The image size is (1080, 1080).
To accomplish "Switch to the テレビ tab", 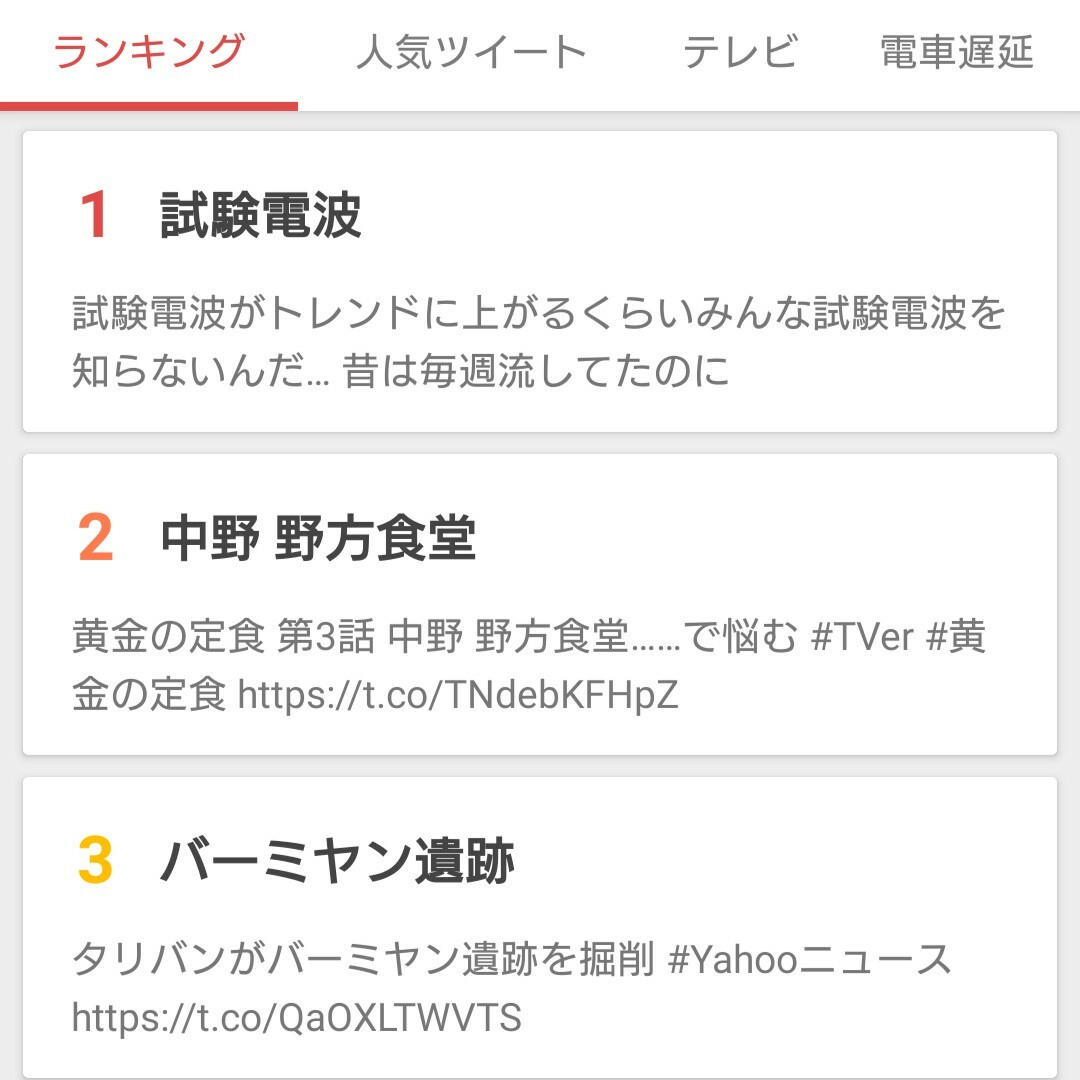I will pyautogui.click(x=740, y=52).
